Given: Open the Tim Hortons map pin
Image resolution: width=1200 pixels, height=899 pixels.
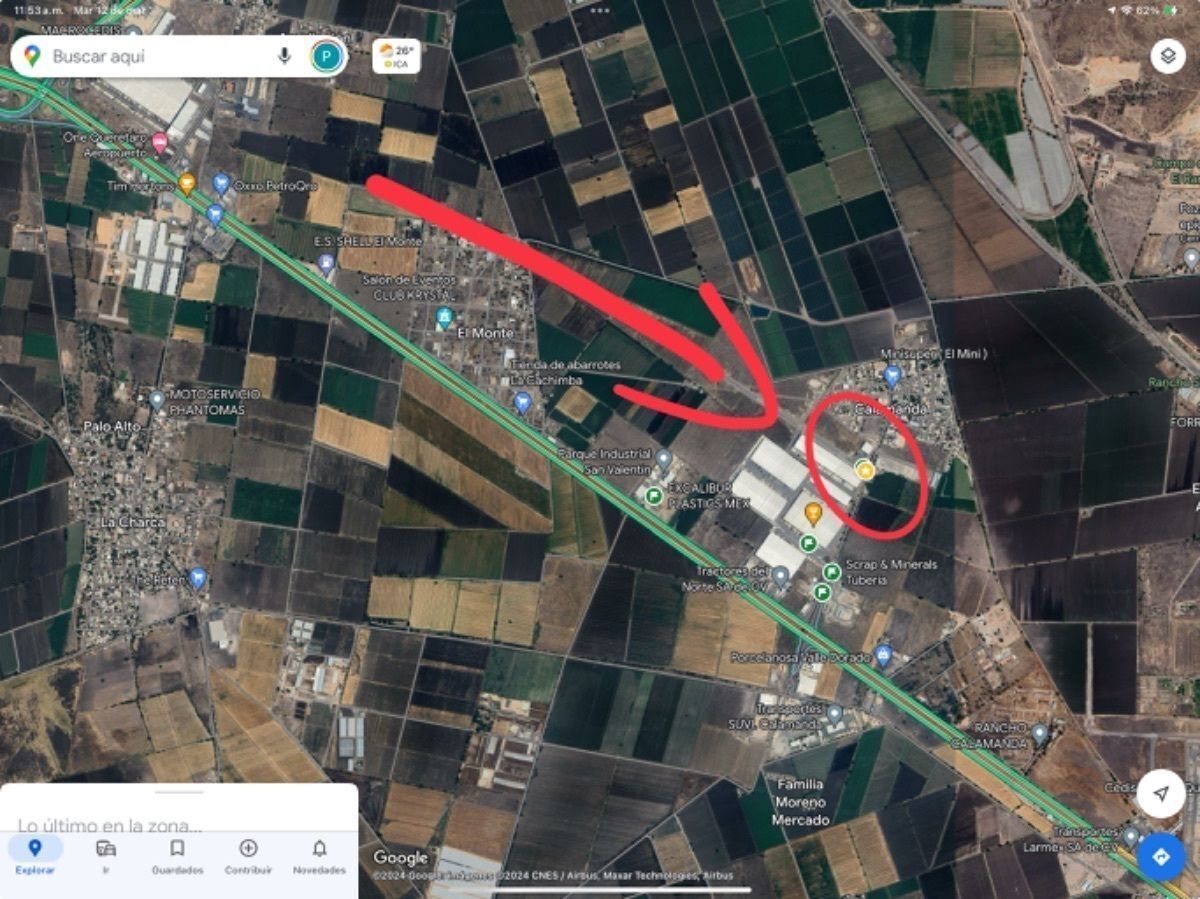Looking at the screenshot, I should [x=187, y=183].
